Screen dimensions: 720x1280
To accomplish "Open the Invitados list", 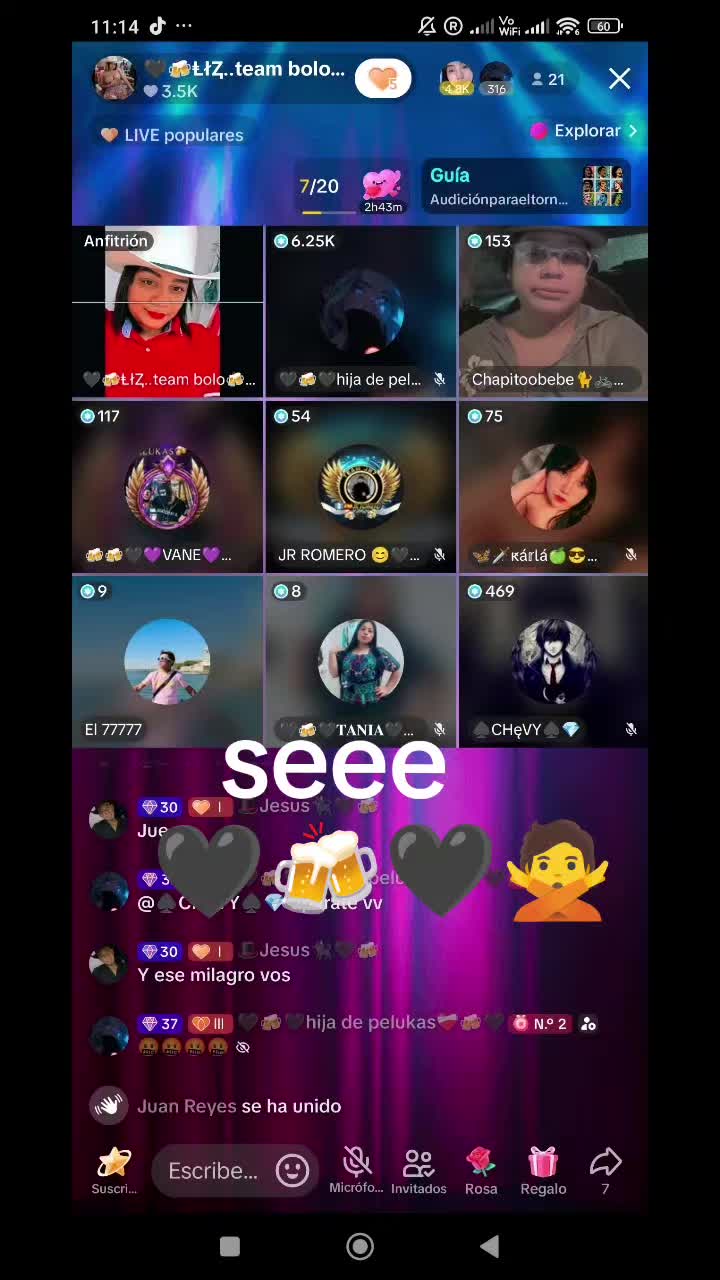I will point(418,1170).
